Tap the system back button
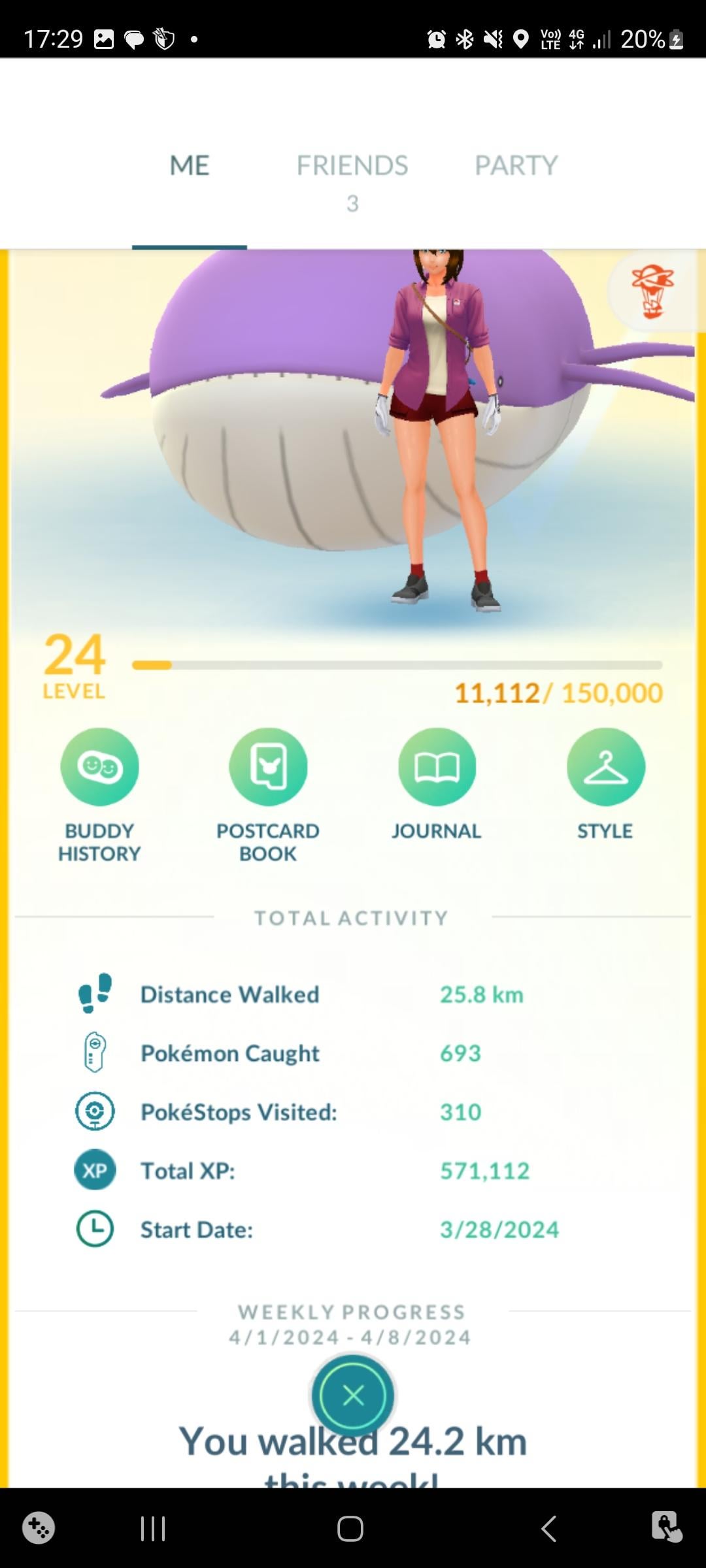Screen dimensions: 706x1568 pos(549,1529)
